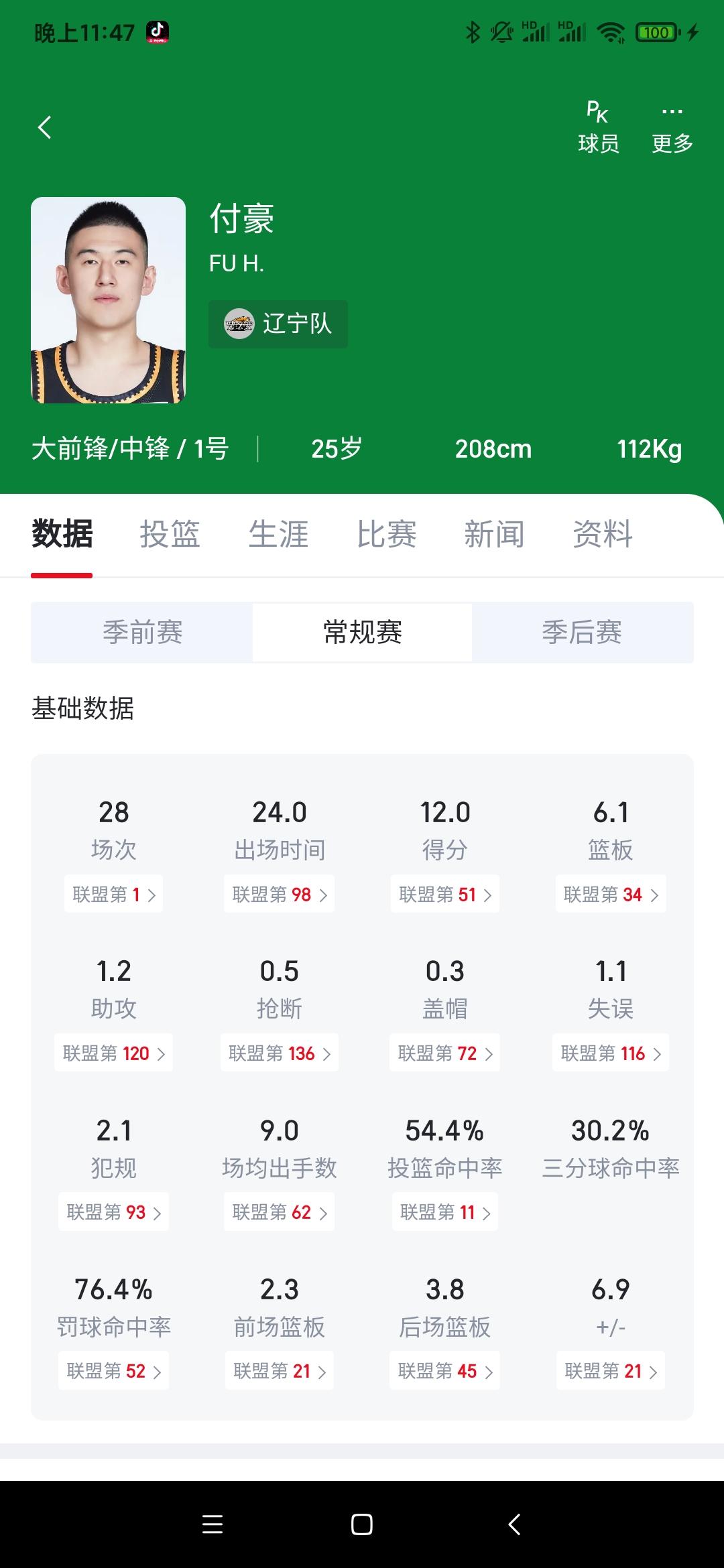Switch to the 生涯 tab

click(x=278, y=535)
